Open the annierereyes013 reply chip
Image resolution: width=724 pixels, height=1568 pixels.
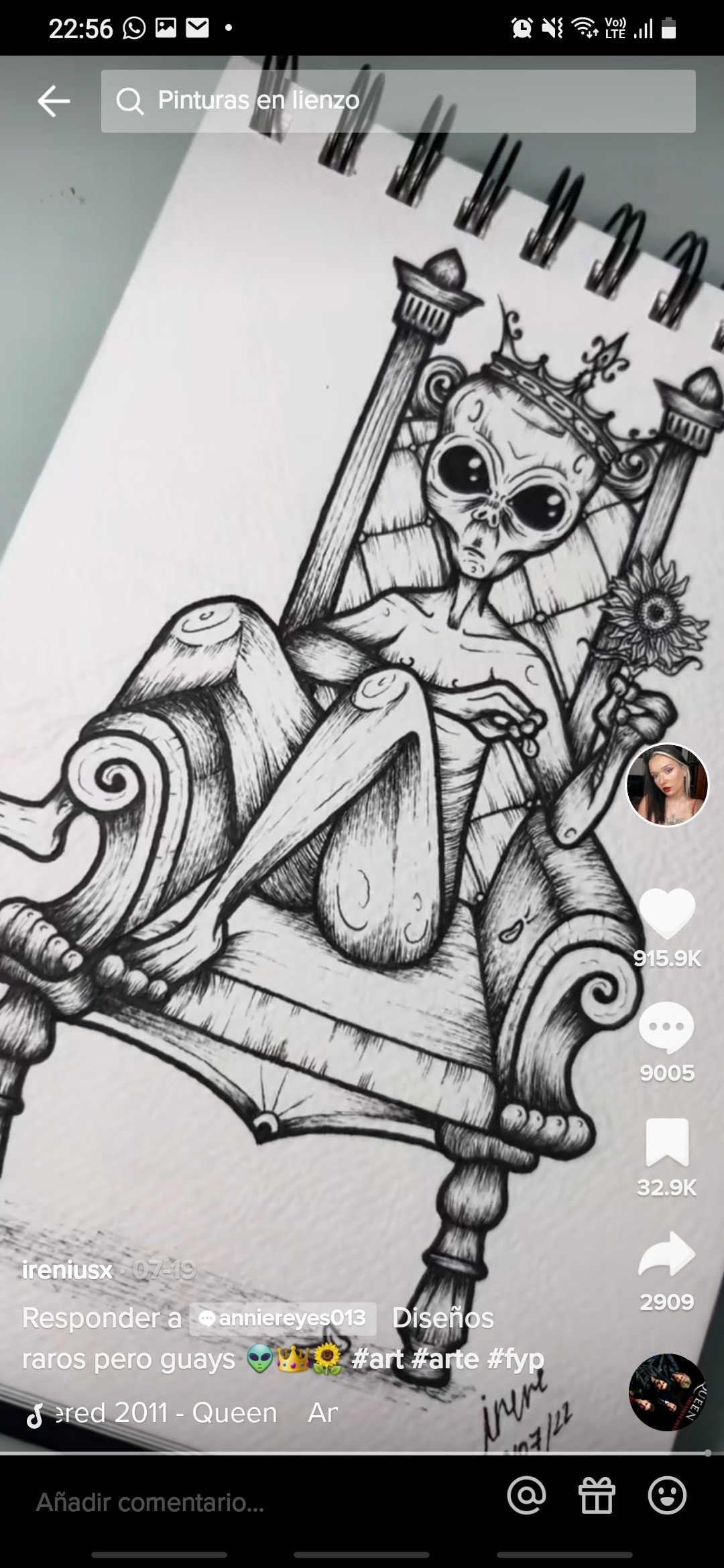click(283, 1318)
